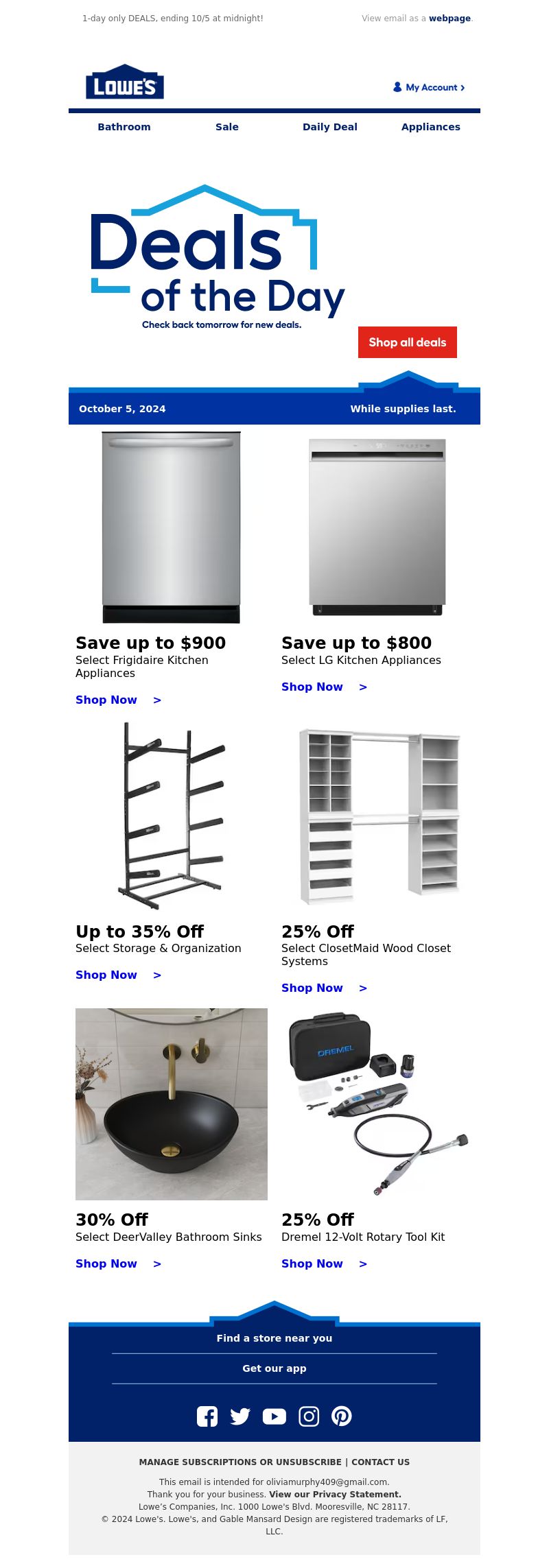The image size is (549, 1568).
Task: Open My Account
Action: click(430, 87)
